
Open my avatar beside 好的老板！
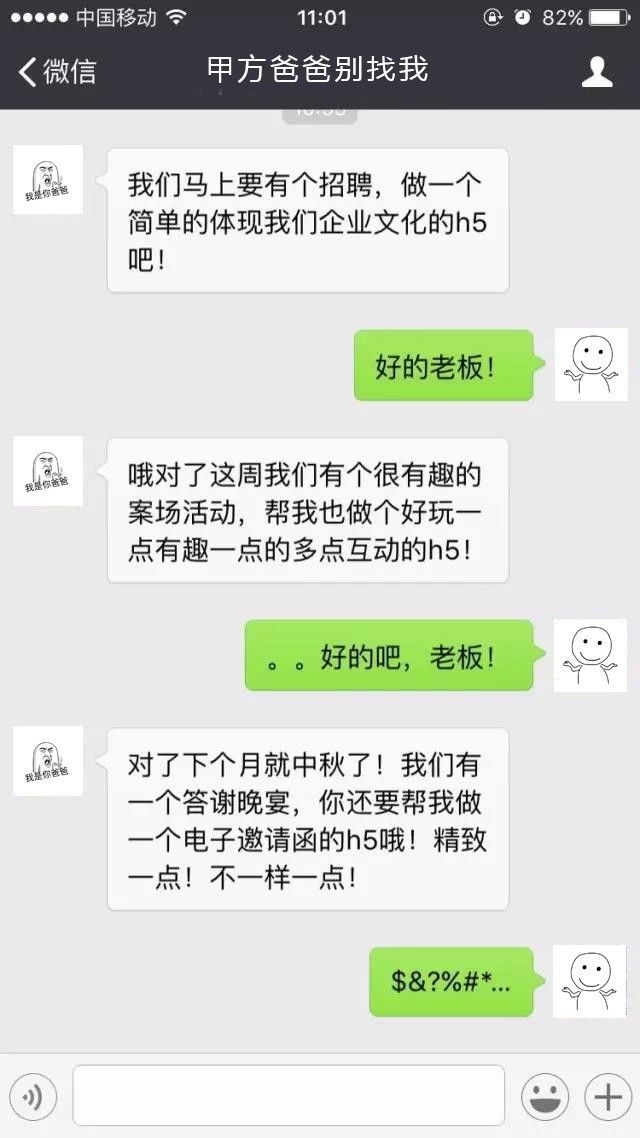pyautogui.click(x=591, y=364)
